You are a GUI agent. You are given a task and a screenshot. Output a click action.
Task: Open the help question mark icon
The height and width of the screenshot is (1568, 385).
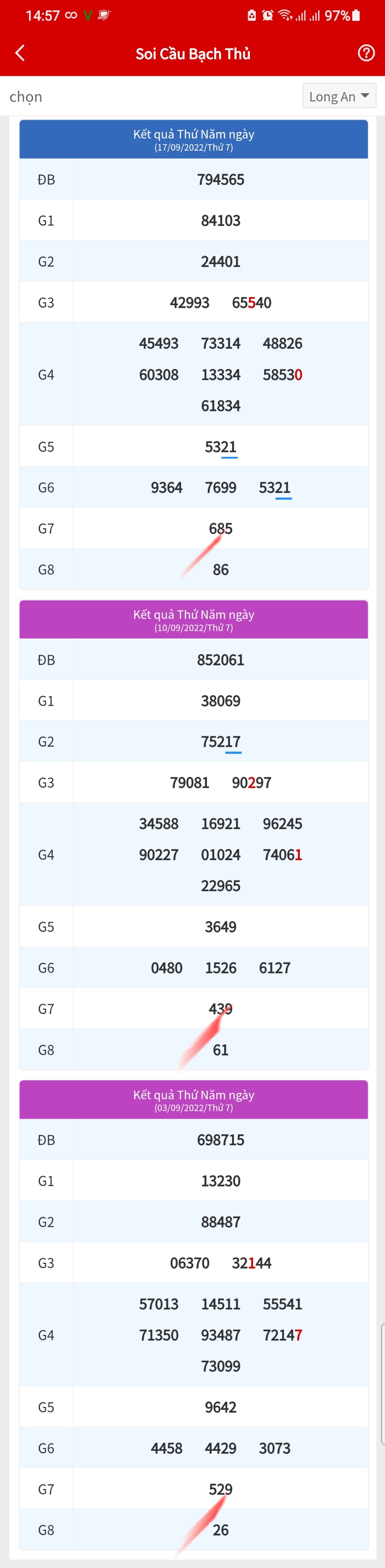pos(366,53)
